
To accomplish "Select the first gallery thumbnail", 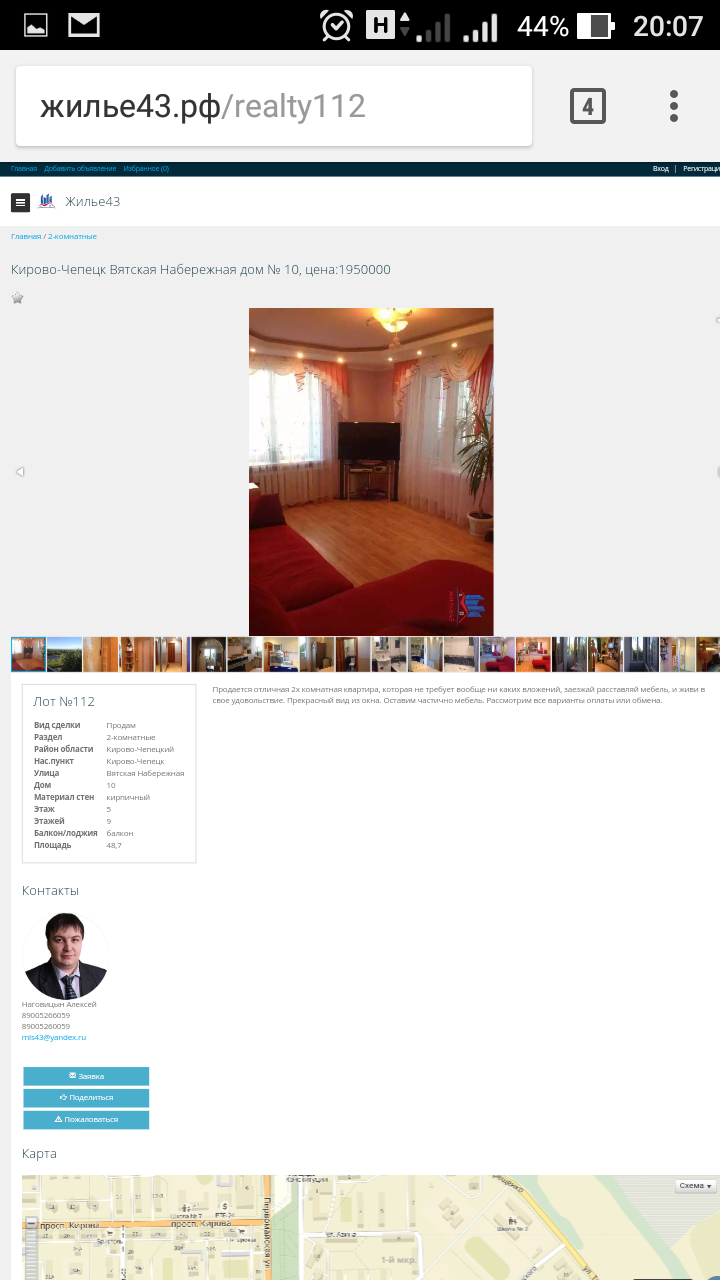I will point(28,654).
